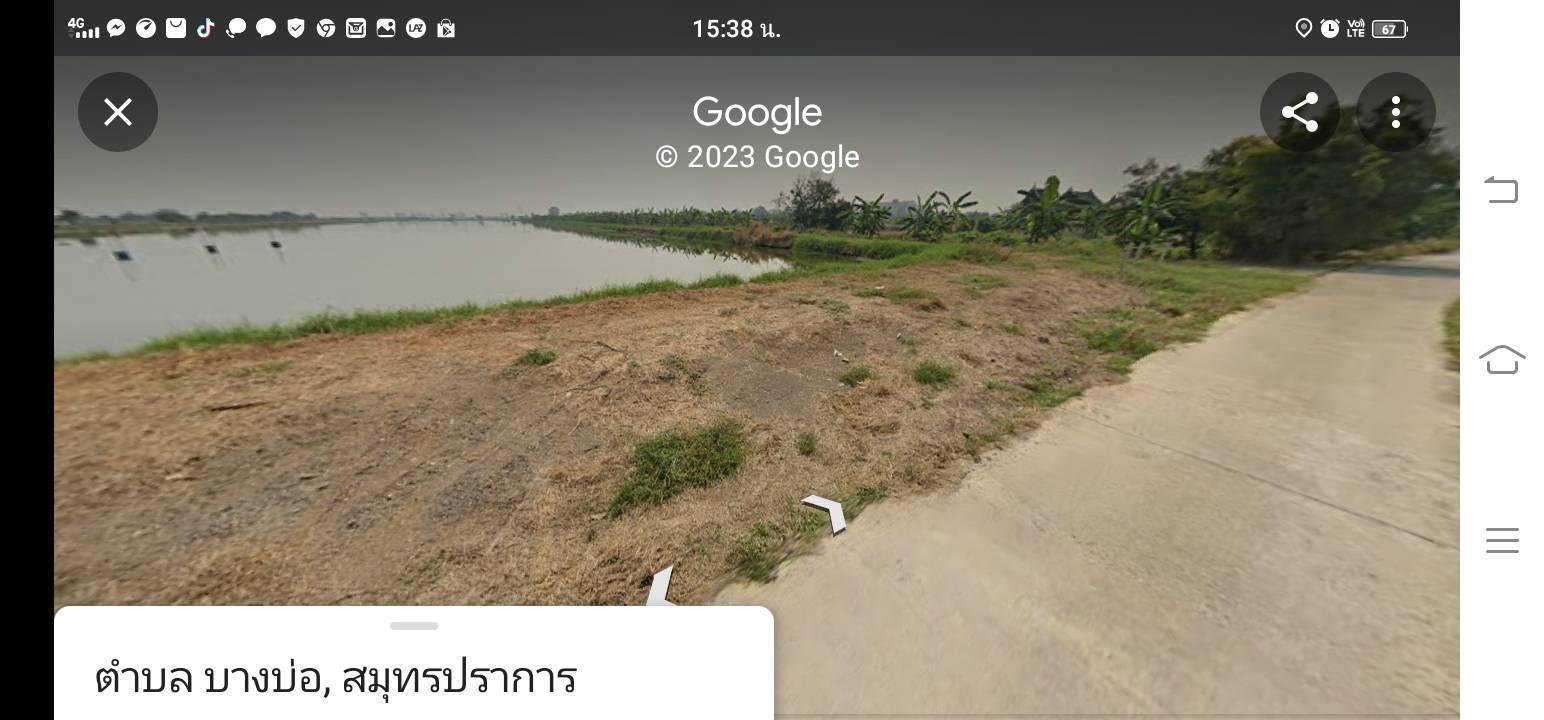The height and width of the screenshot is (720, 1544).
Task: Close the Street View panorama
Action: tap(118, 112)
